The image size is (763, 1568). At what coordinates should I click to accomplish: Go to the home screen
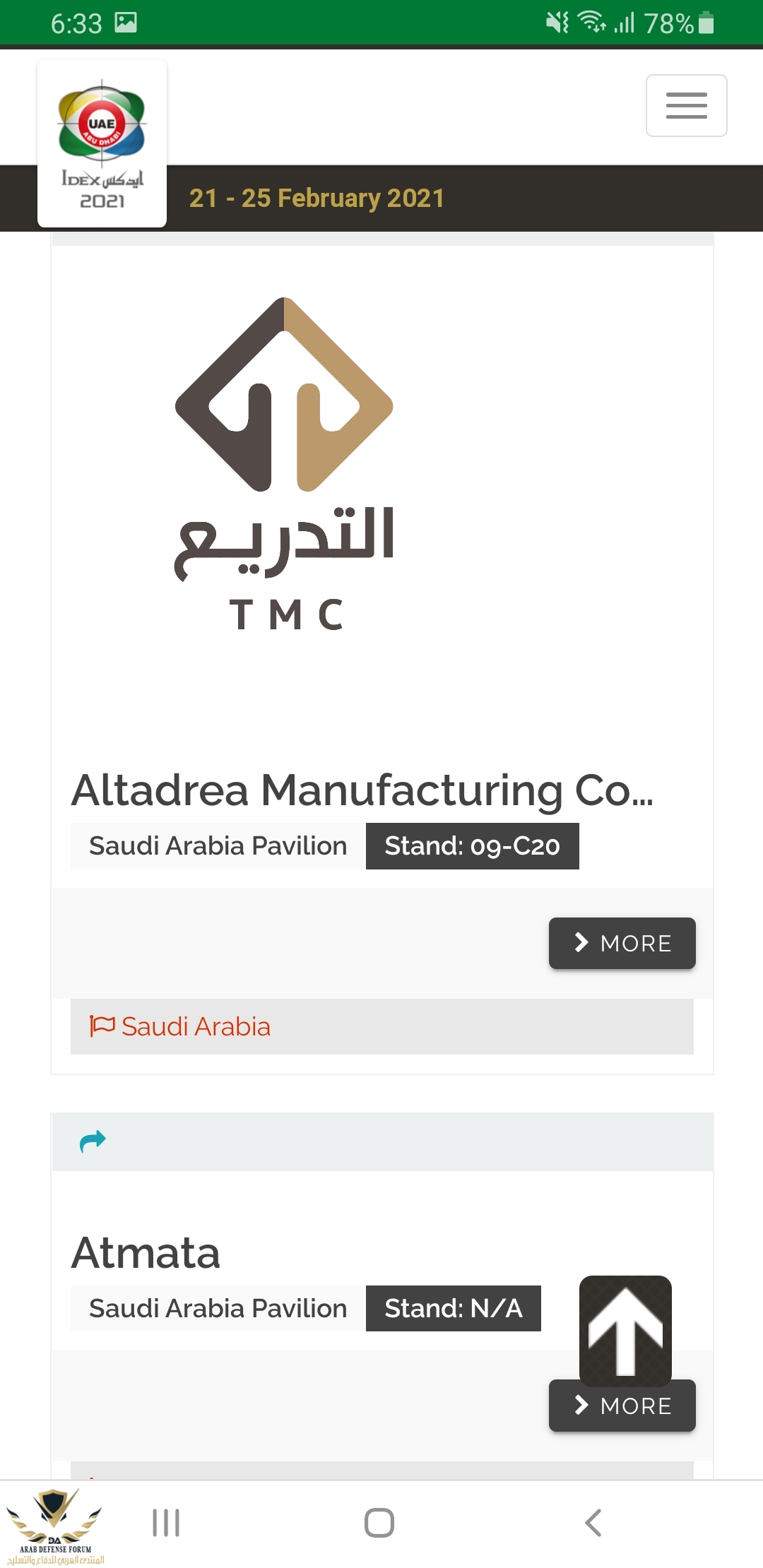[379, 1523]
